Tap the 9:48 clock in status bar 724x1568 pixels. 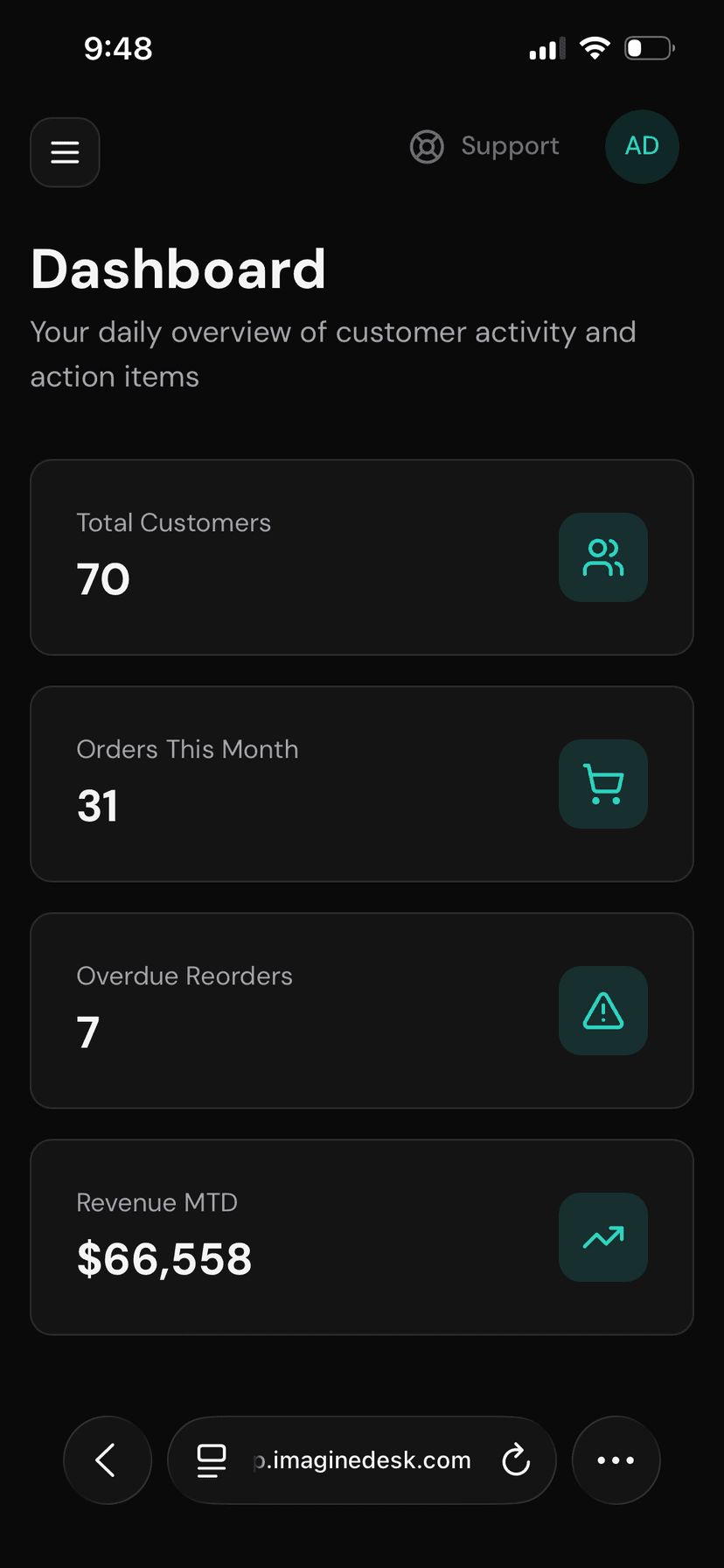(x=118, y=49)
